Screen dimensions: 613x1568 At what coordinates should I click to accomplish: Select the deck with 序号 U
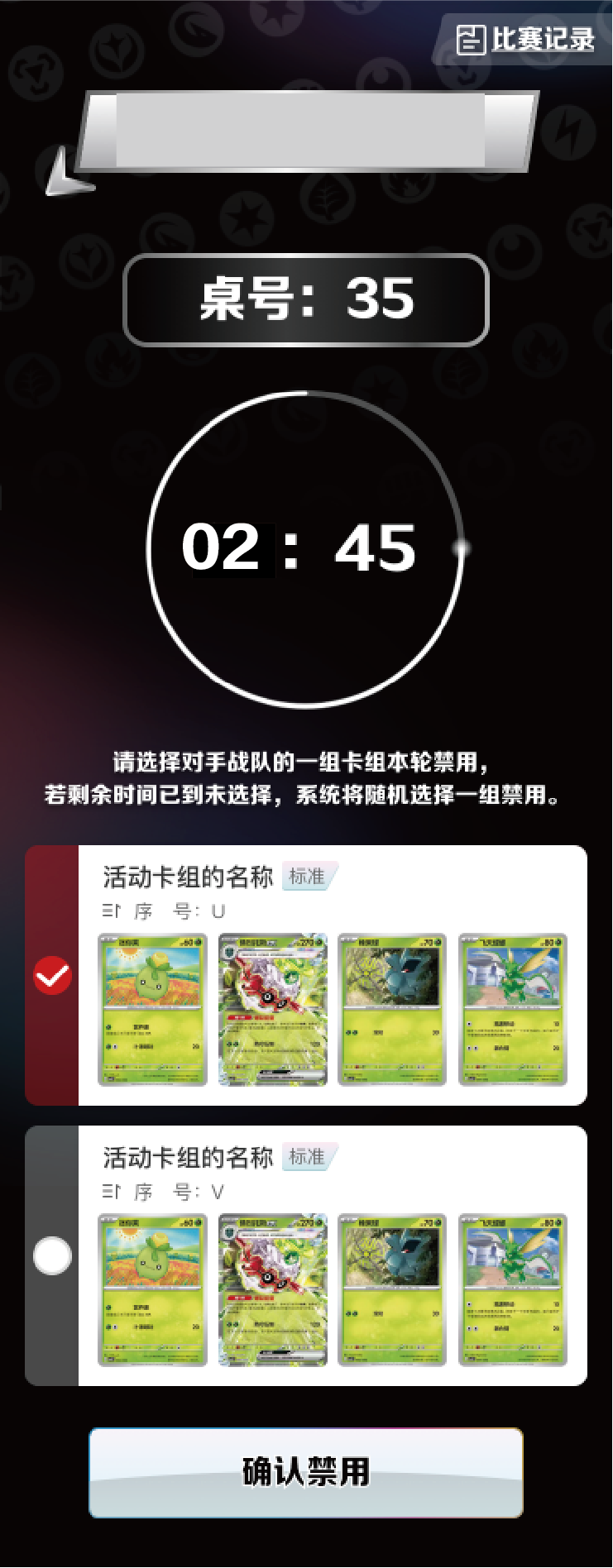point(52,976)
